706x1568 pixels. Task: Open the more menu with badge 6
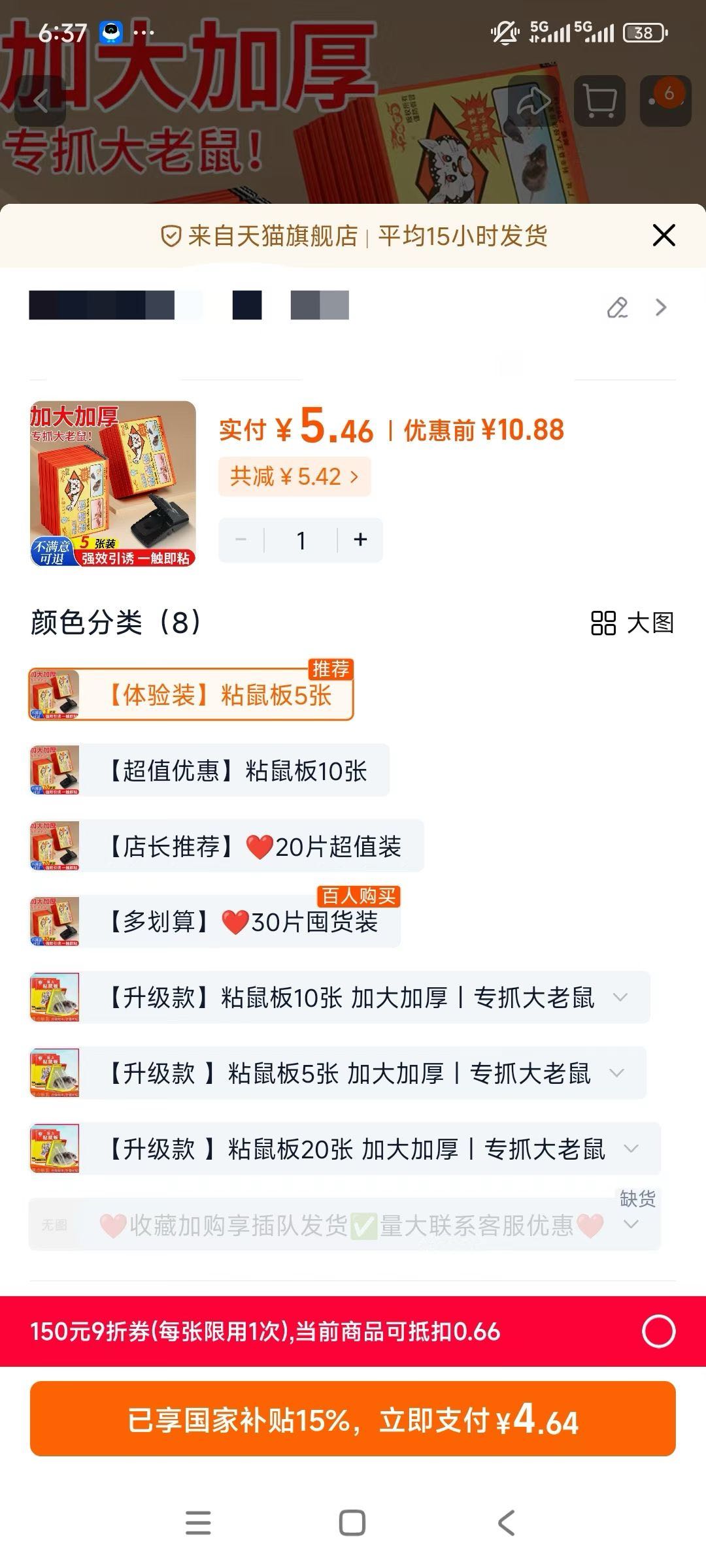(665, 101)
